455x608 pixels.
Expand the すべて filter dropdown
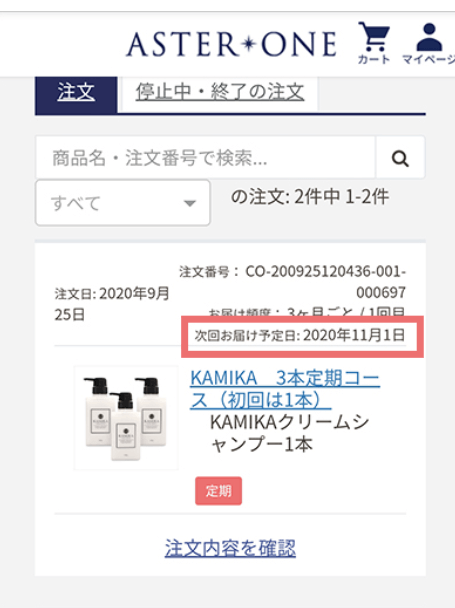click(123, 203)
